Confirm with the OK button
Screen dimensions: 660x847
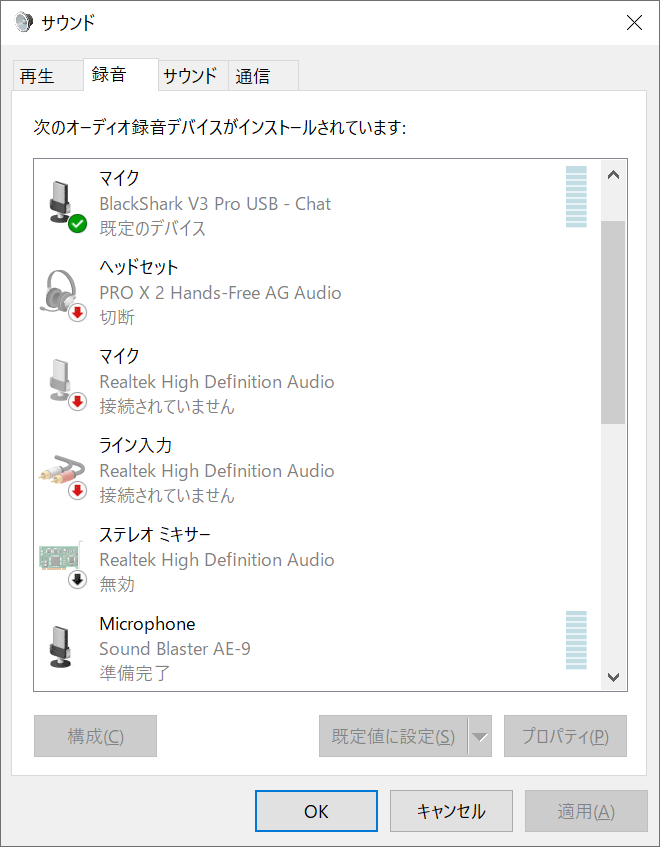[x=316, y=811]
